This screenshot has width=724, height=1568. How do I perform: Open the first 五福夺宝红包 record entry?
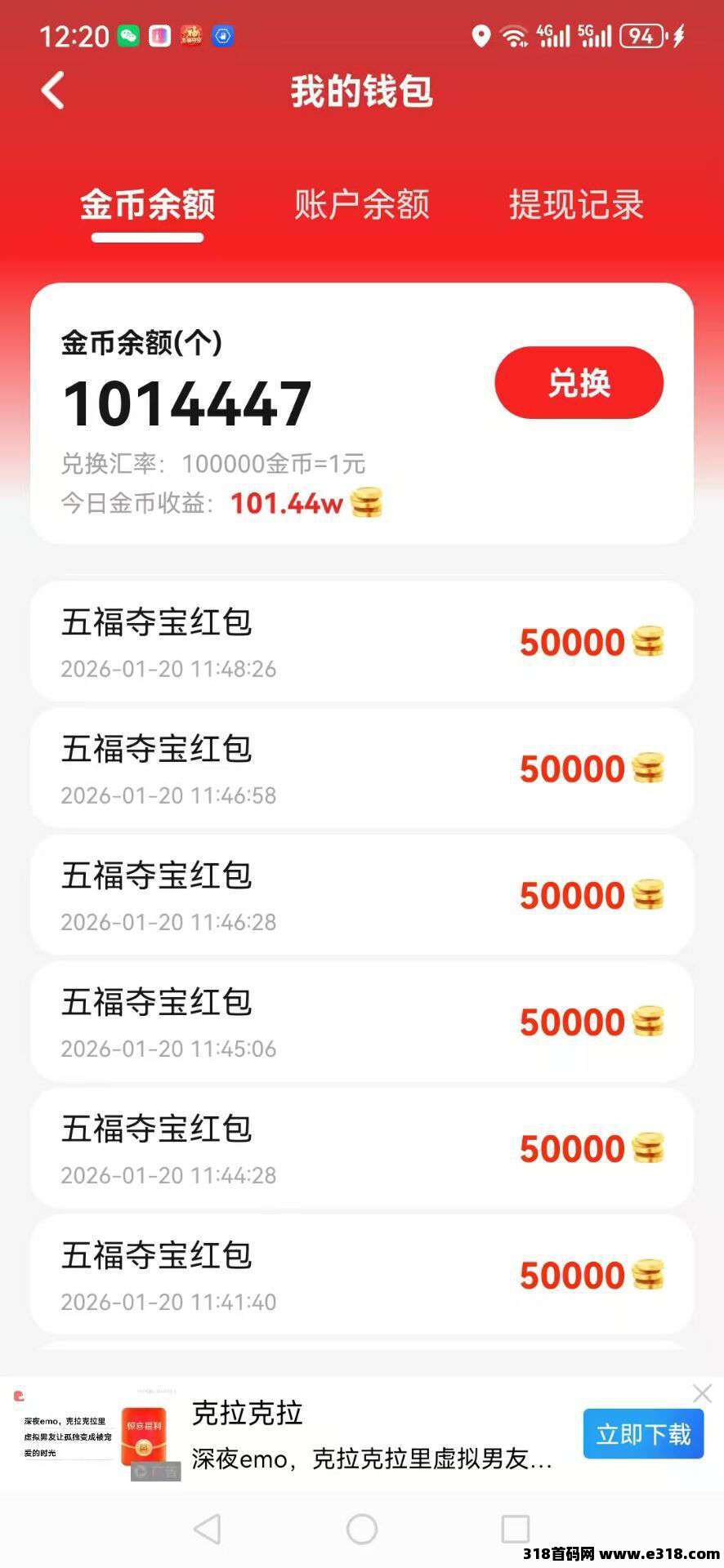click(x=362, y=642)
